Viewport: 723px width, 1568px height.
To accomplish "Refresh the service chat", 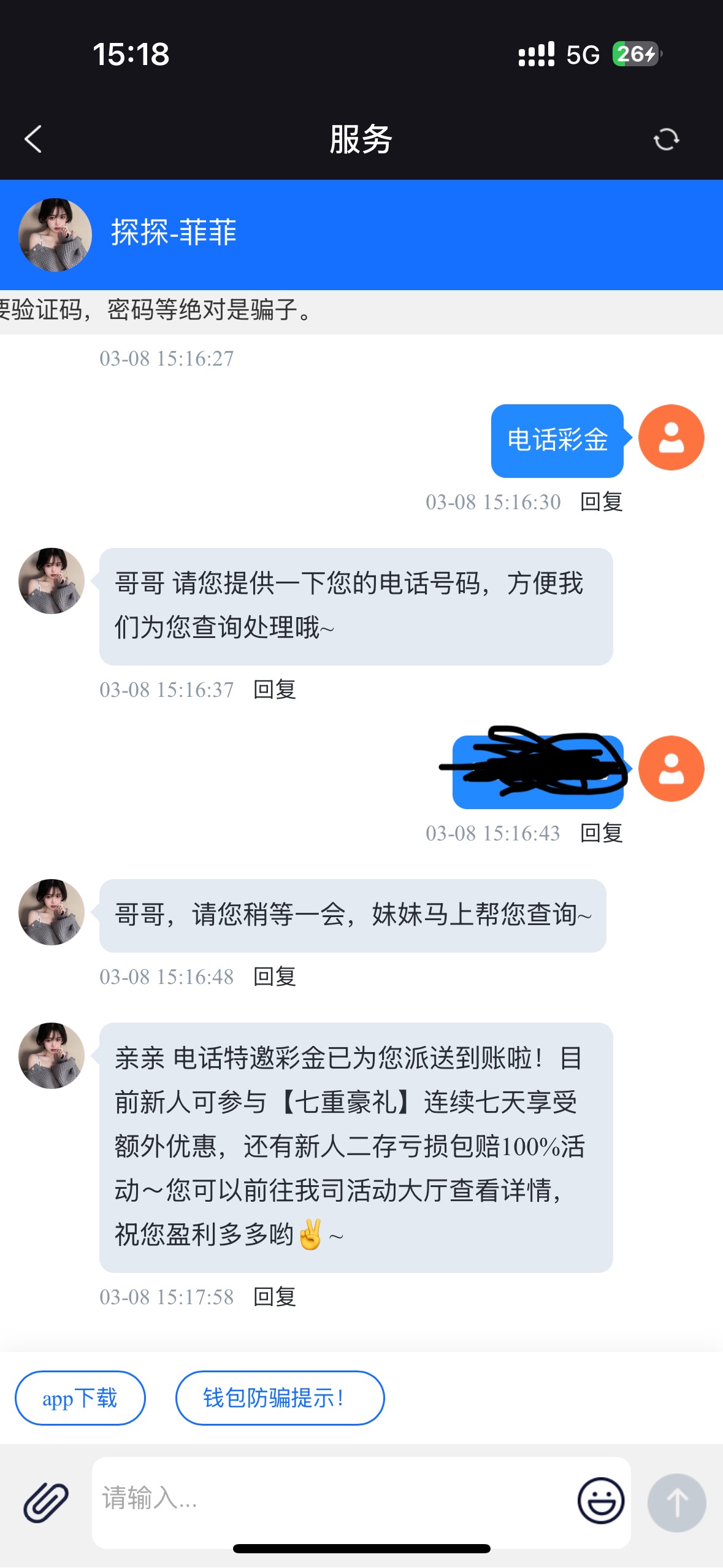I will tap(666, 139).
